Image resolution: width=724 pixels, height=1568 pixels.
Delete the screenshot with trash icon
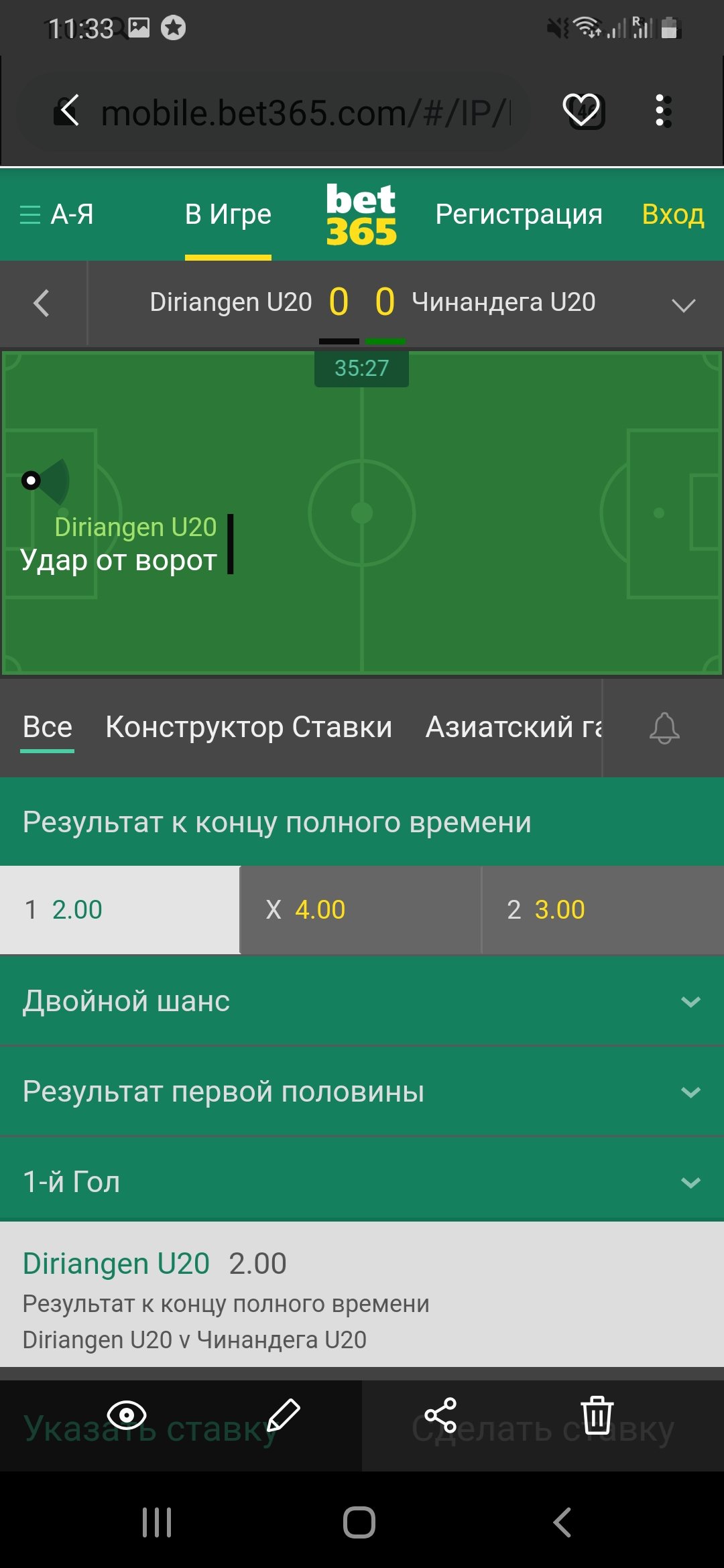tap(597, 1415)
